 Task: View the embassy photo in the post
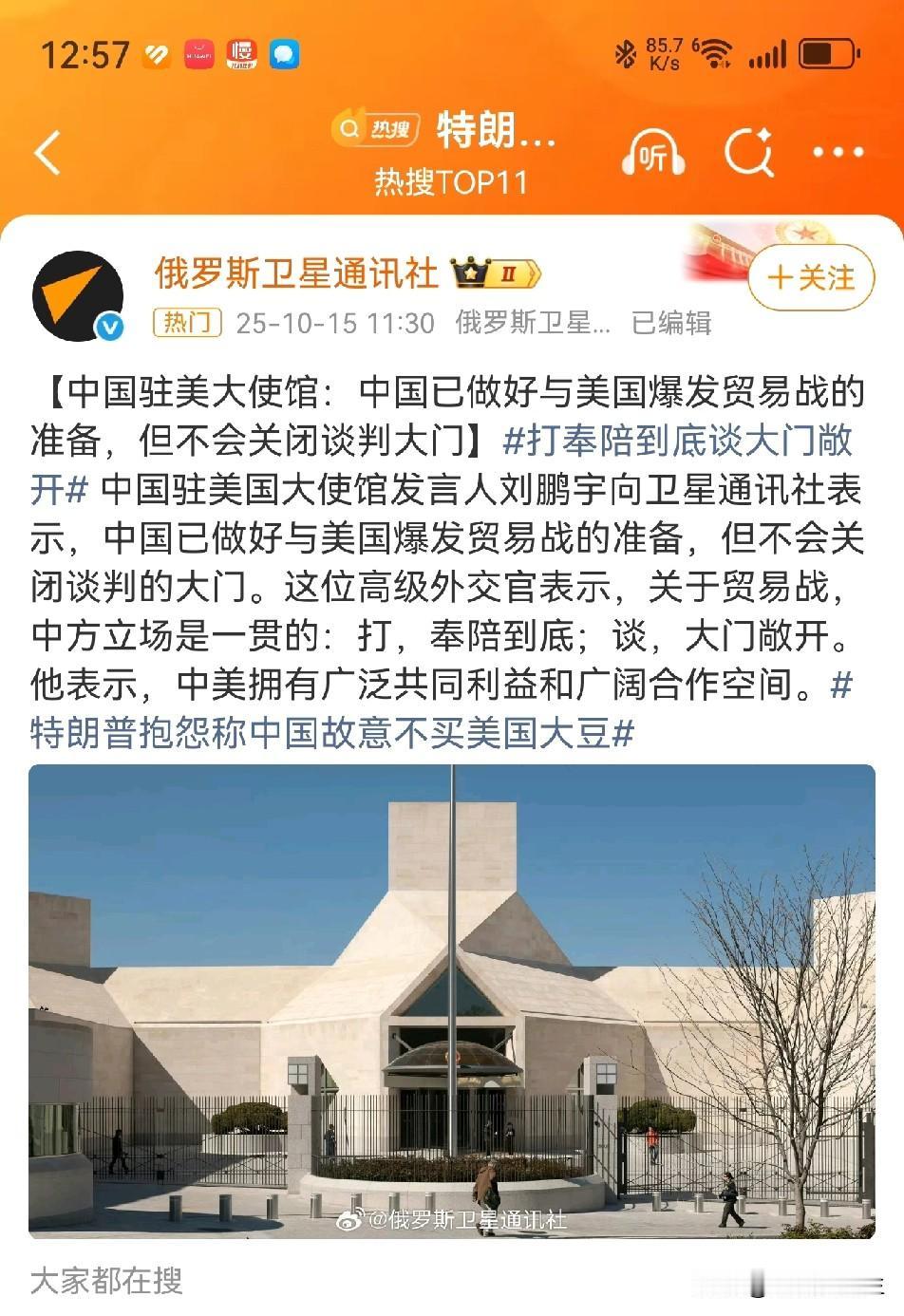452,1001
